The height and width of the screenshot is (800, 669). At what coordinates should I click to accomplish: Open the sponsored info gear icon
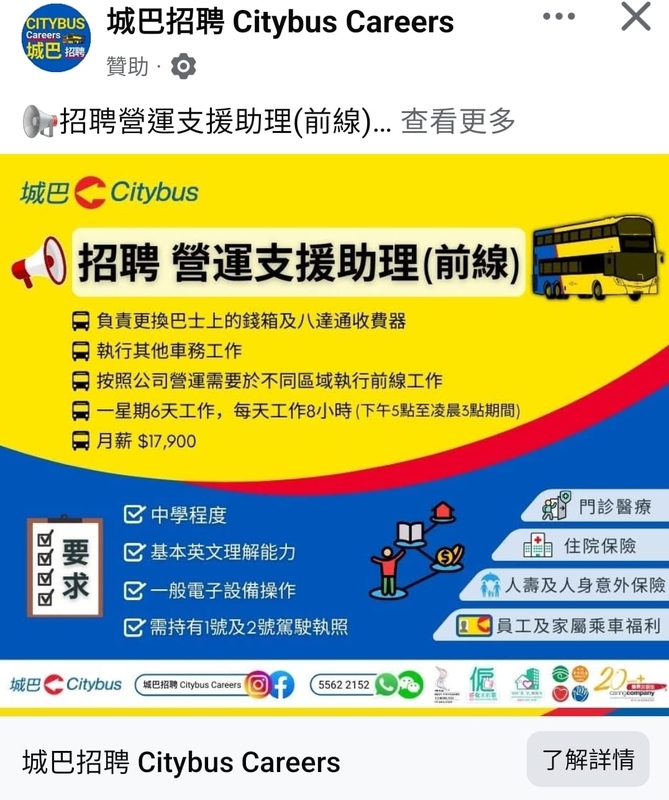183,67
